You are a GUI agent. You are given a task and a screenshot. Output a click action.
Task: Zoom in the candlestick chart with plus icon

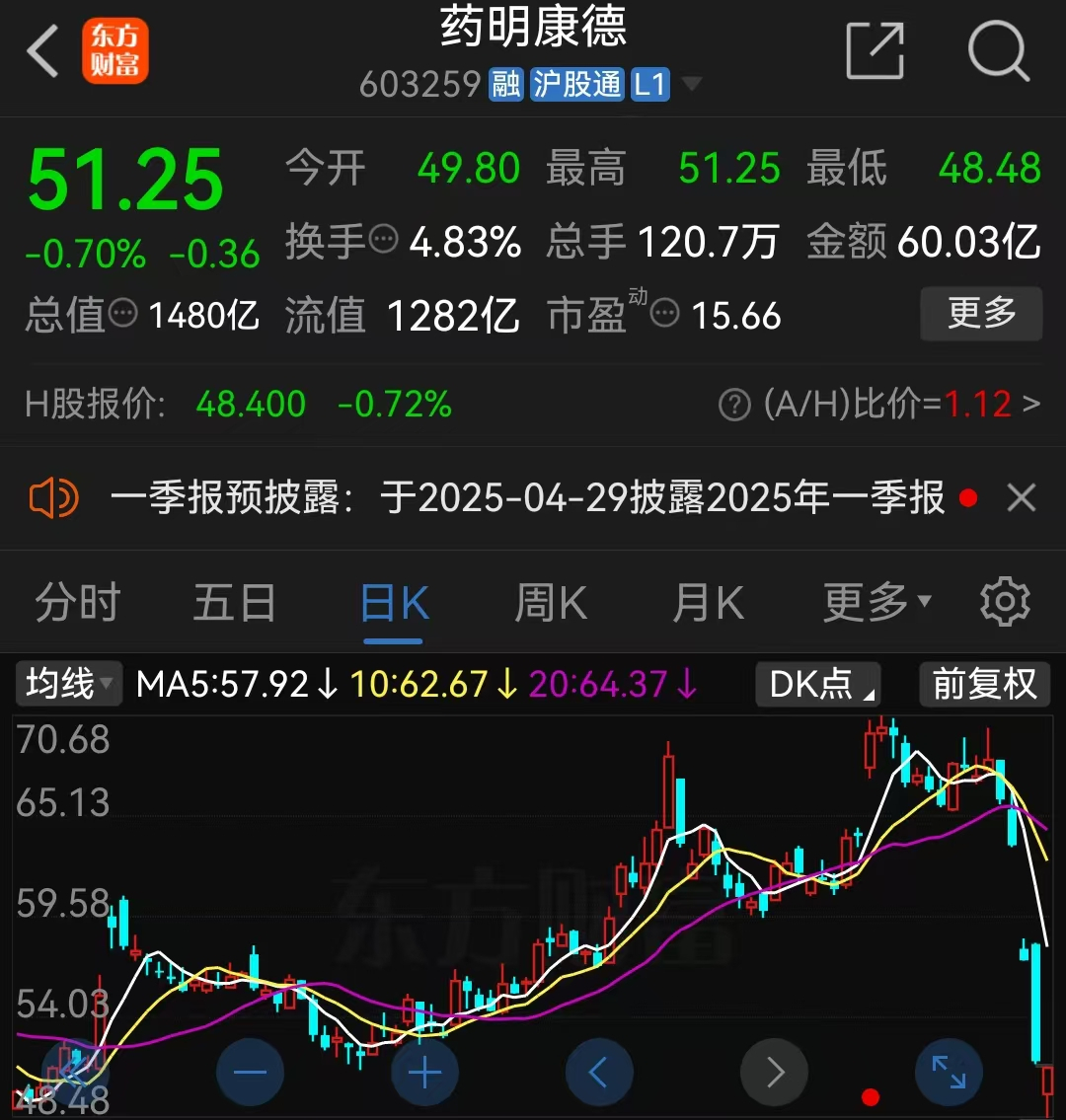424,1072
